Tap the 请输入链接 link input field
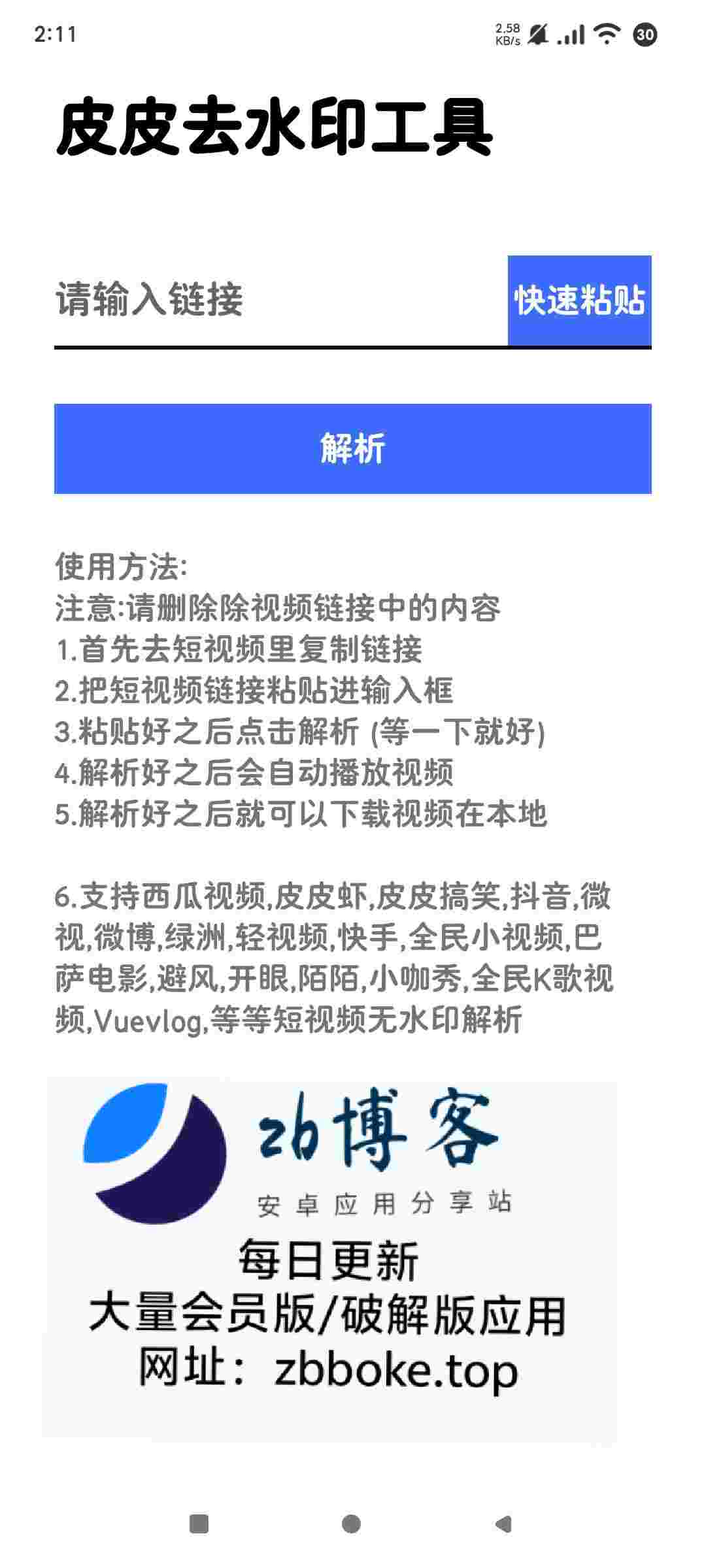The height and width of the screenshot is (1568, 706). [280, 301]
